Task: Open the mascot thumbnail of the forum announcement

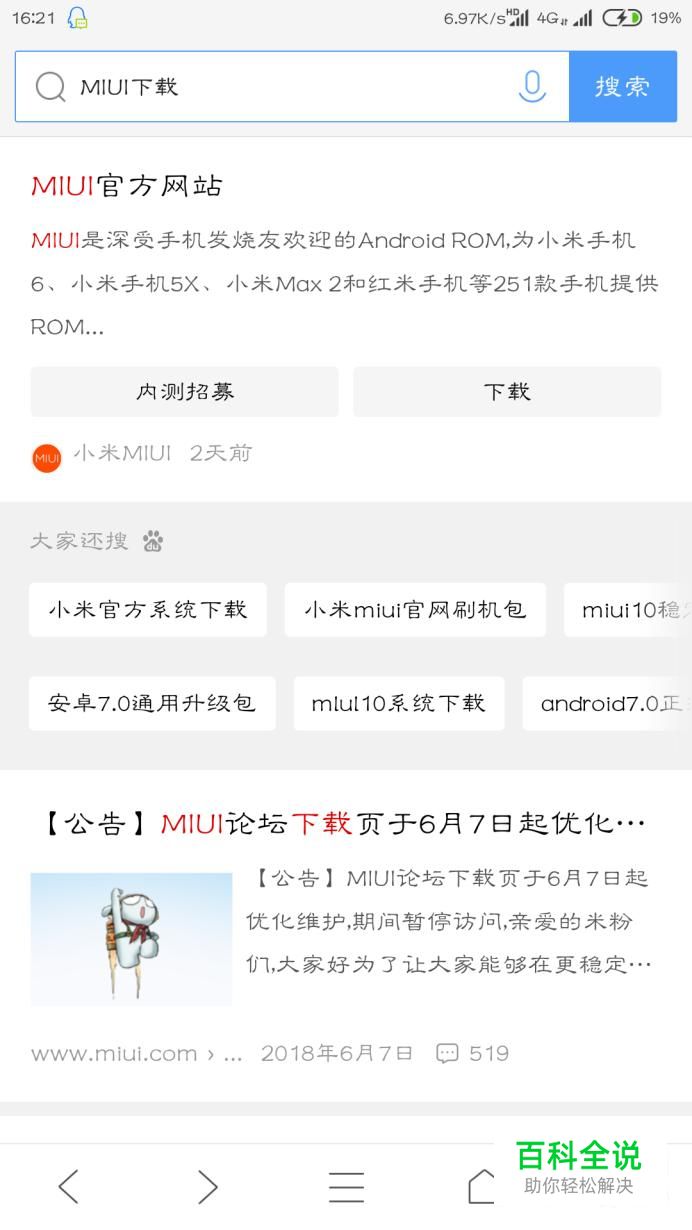Action: click(131, 939)
